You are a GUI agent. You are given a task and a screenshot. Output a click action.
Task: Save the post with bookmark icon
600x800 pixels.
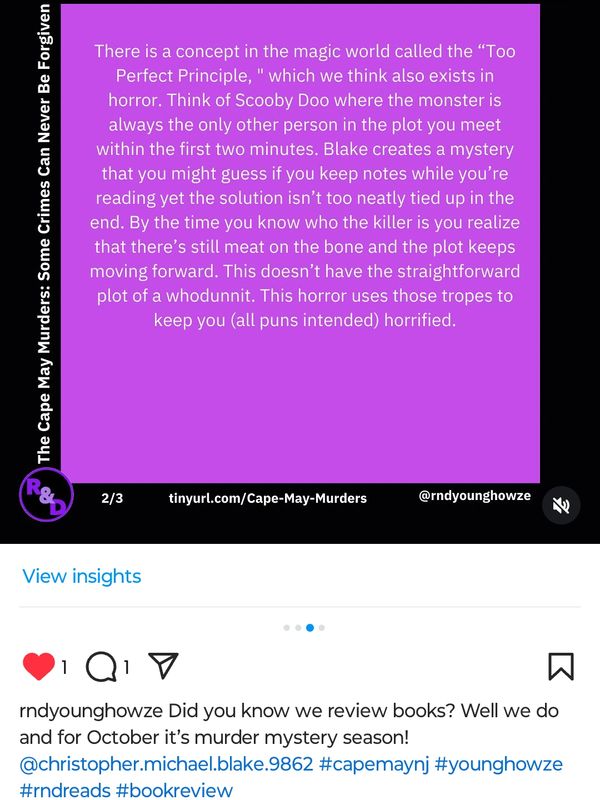tap(560, 666)
